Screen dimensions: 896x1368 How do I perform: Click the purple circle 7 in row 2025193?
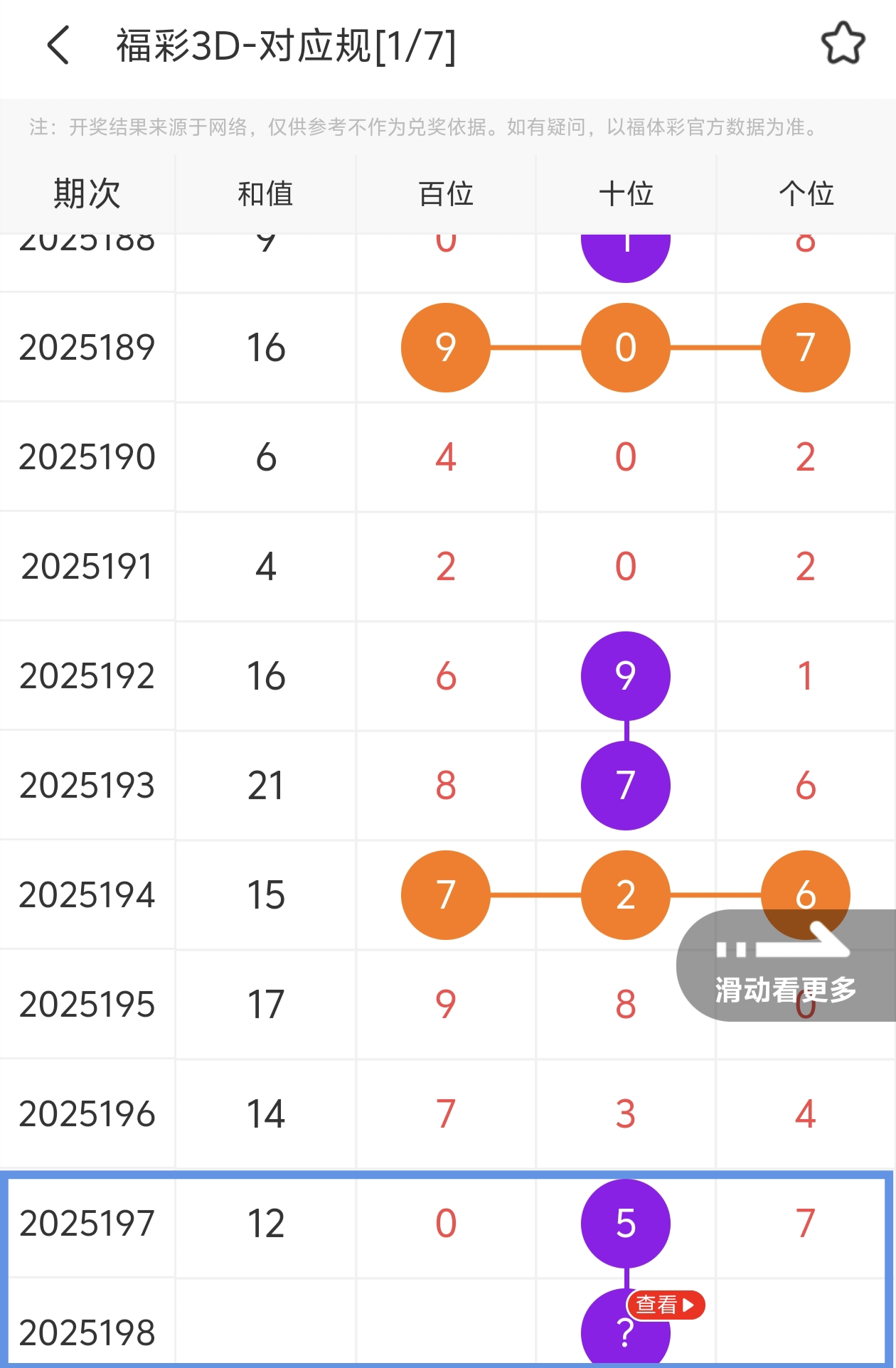(624, 786)
